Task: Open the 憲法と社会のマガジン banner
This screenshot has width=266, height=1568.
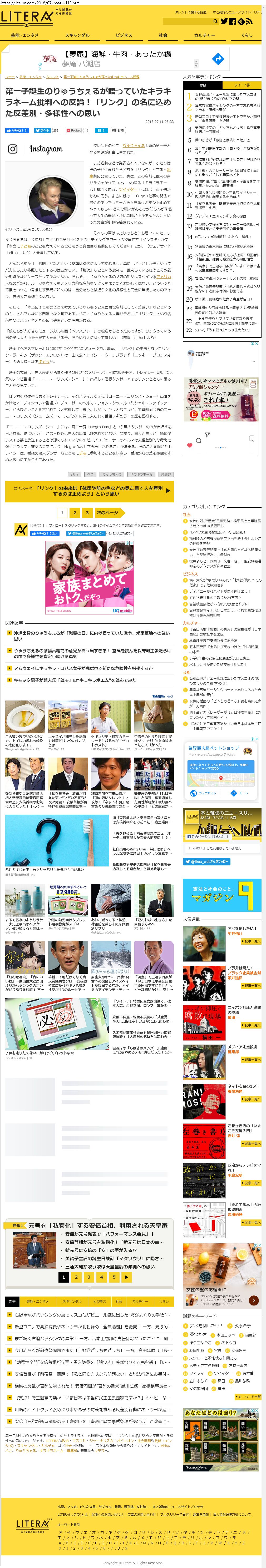Action: (x=222, y=895)
